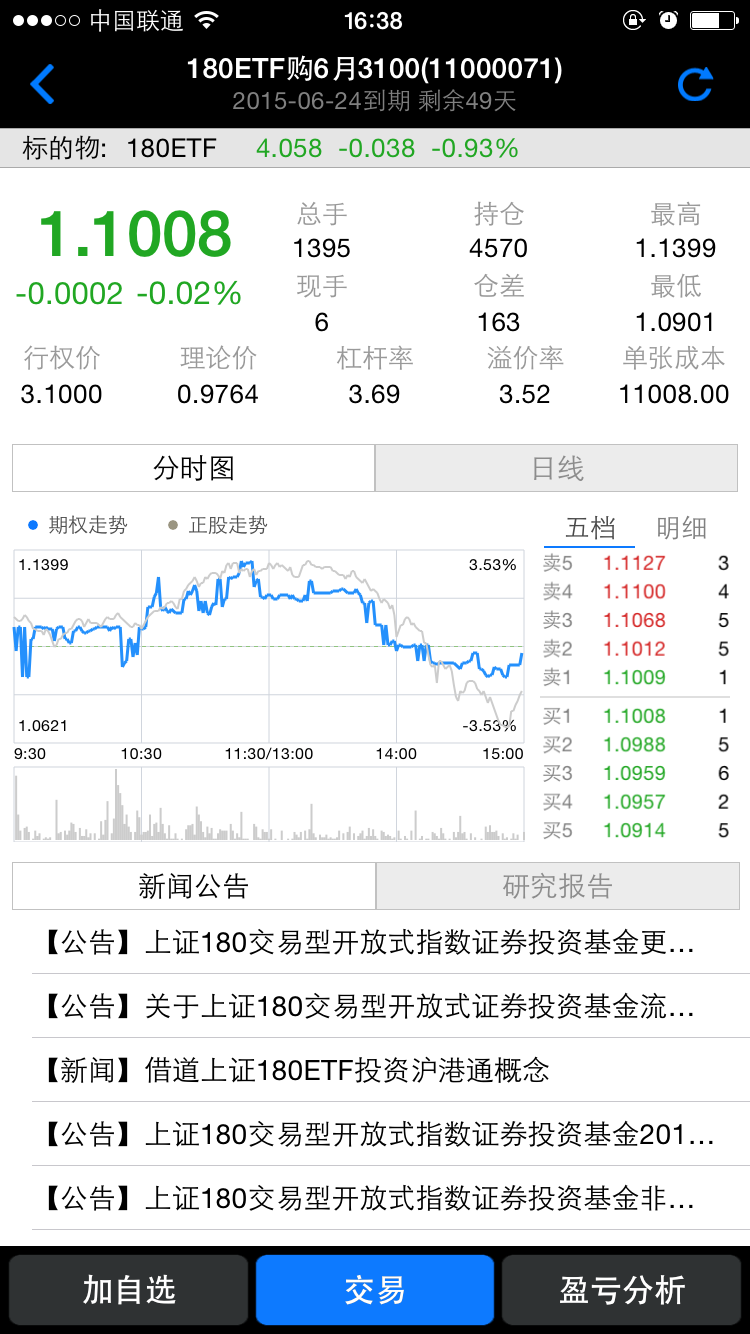Open the 明细 trade detail tab
750x1334 pixels.
coord(681,528)
